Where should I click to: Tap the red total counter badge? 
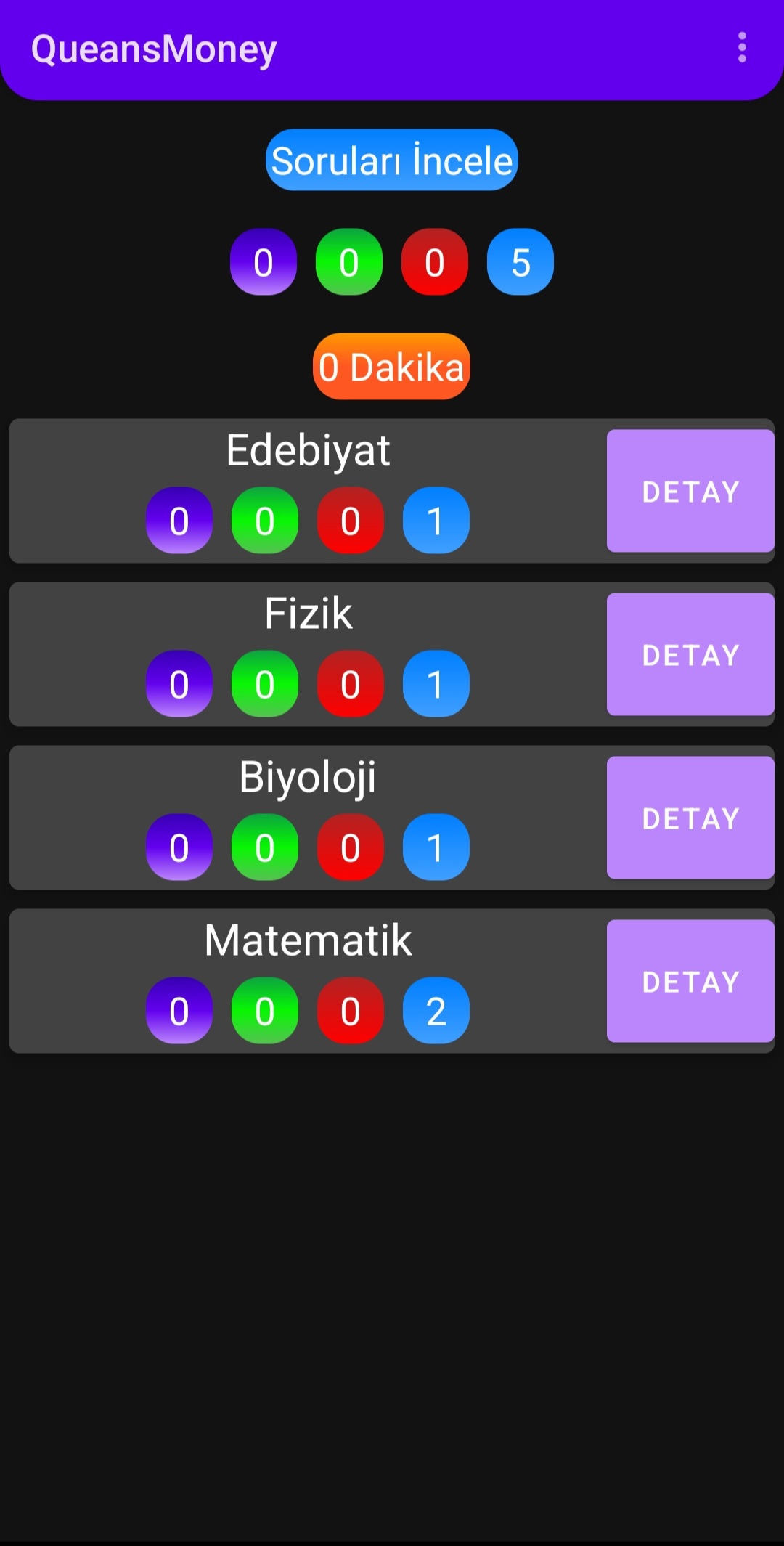(434, 262)
